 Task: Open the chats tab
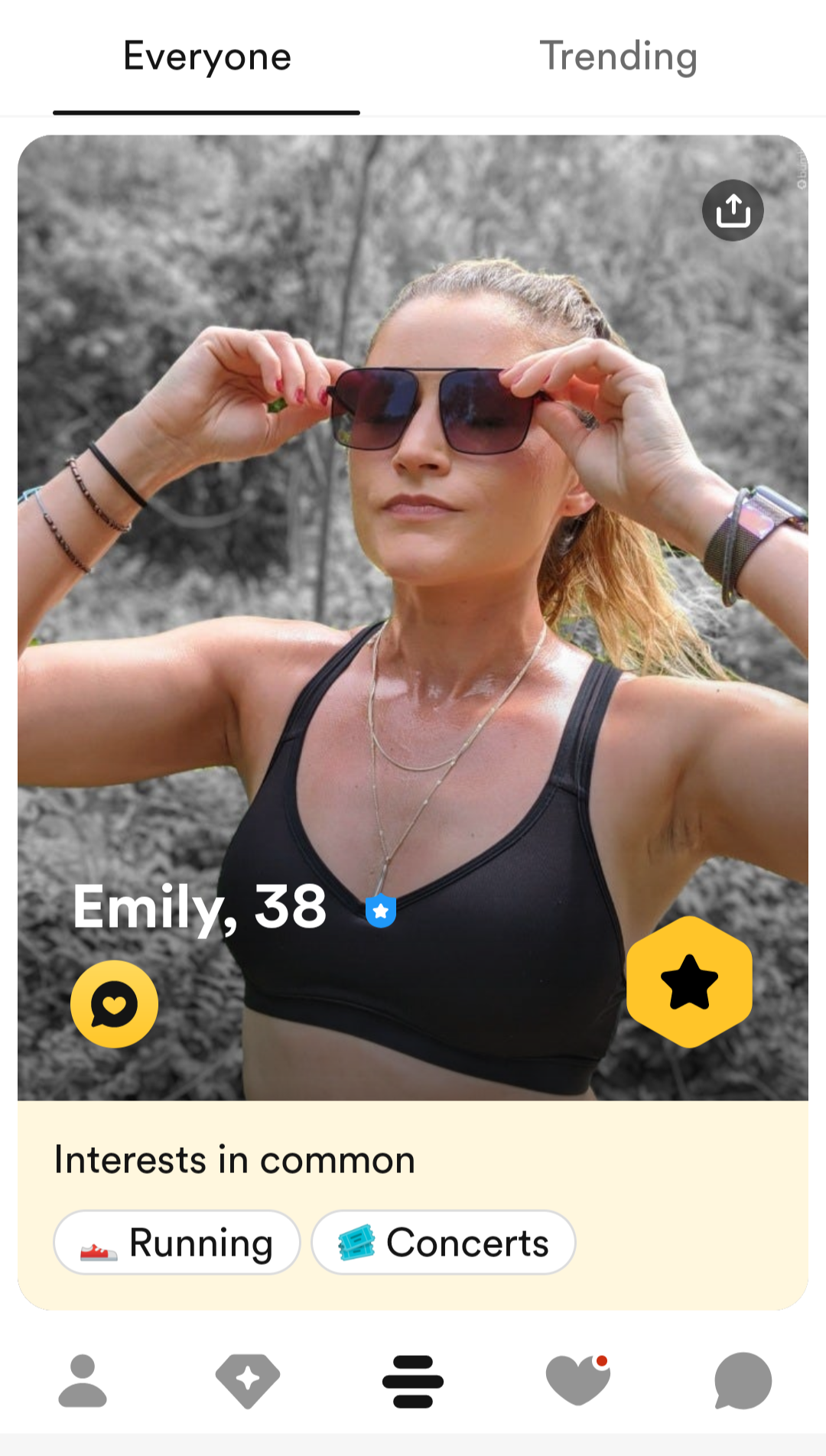point(743,1380)
